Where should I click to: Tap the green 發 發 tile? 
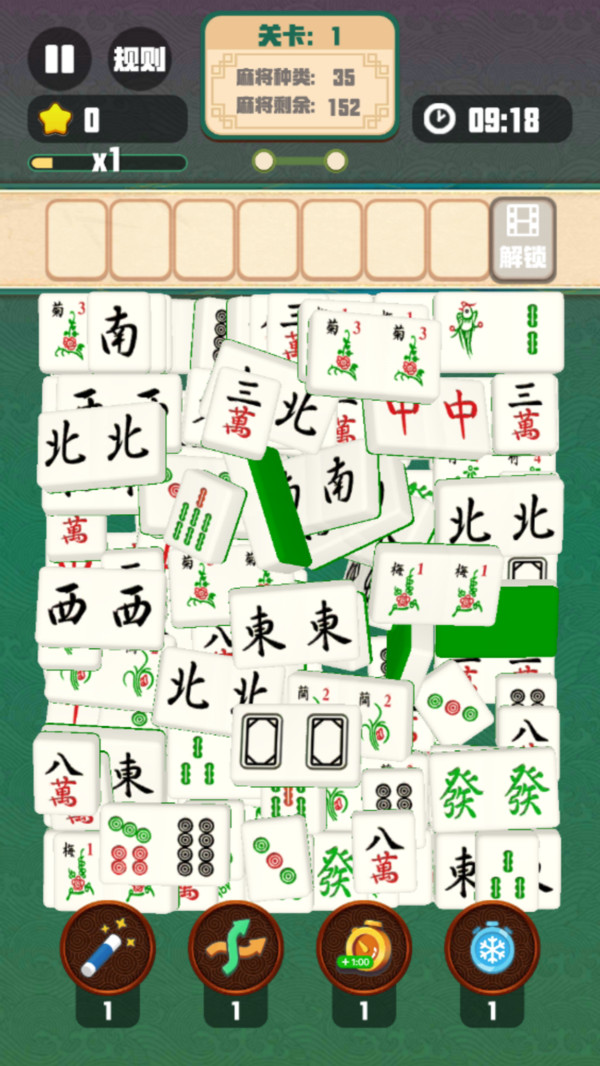click(x=493, y=789)
